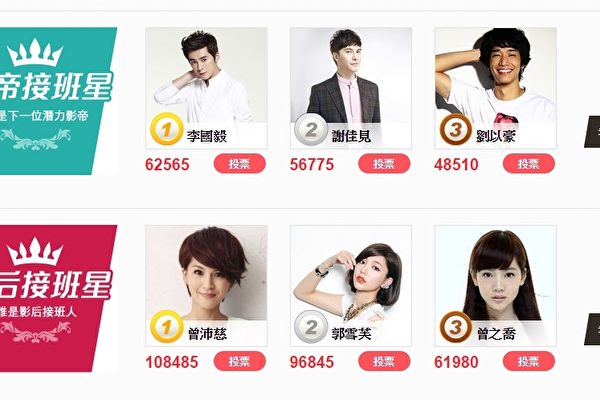Vote for 曾沛慈

pyautogui.click(x=239, y=362)
